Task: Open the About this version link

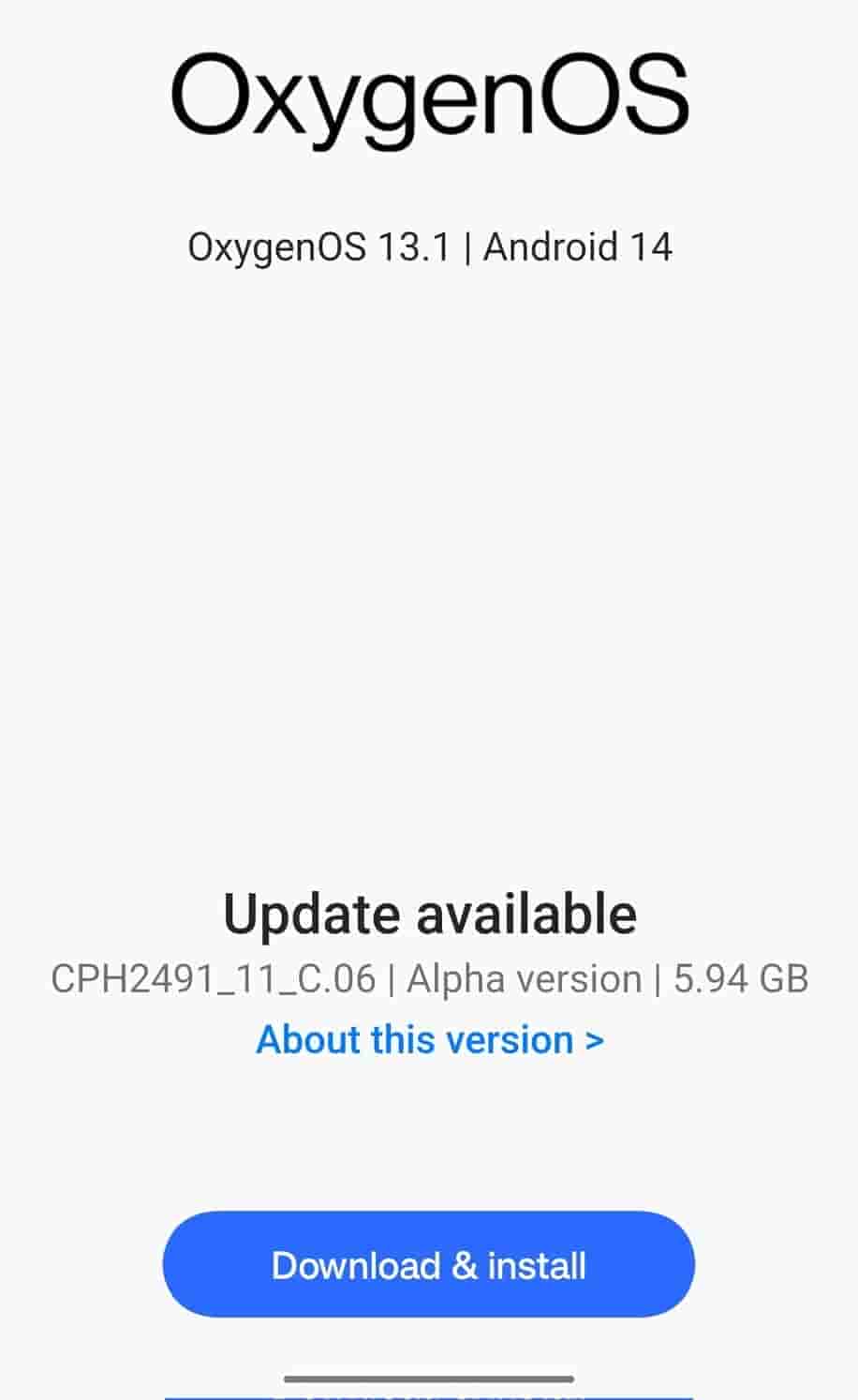Action: click(430, 1039)
